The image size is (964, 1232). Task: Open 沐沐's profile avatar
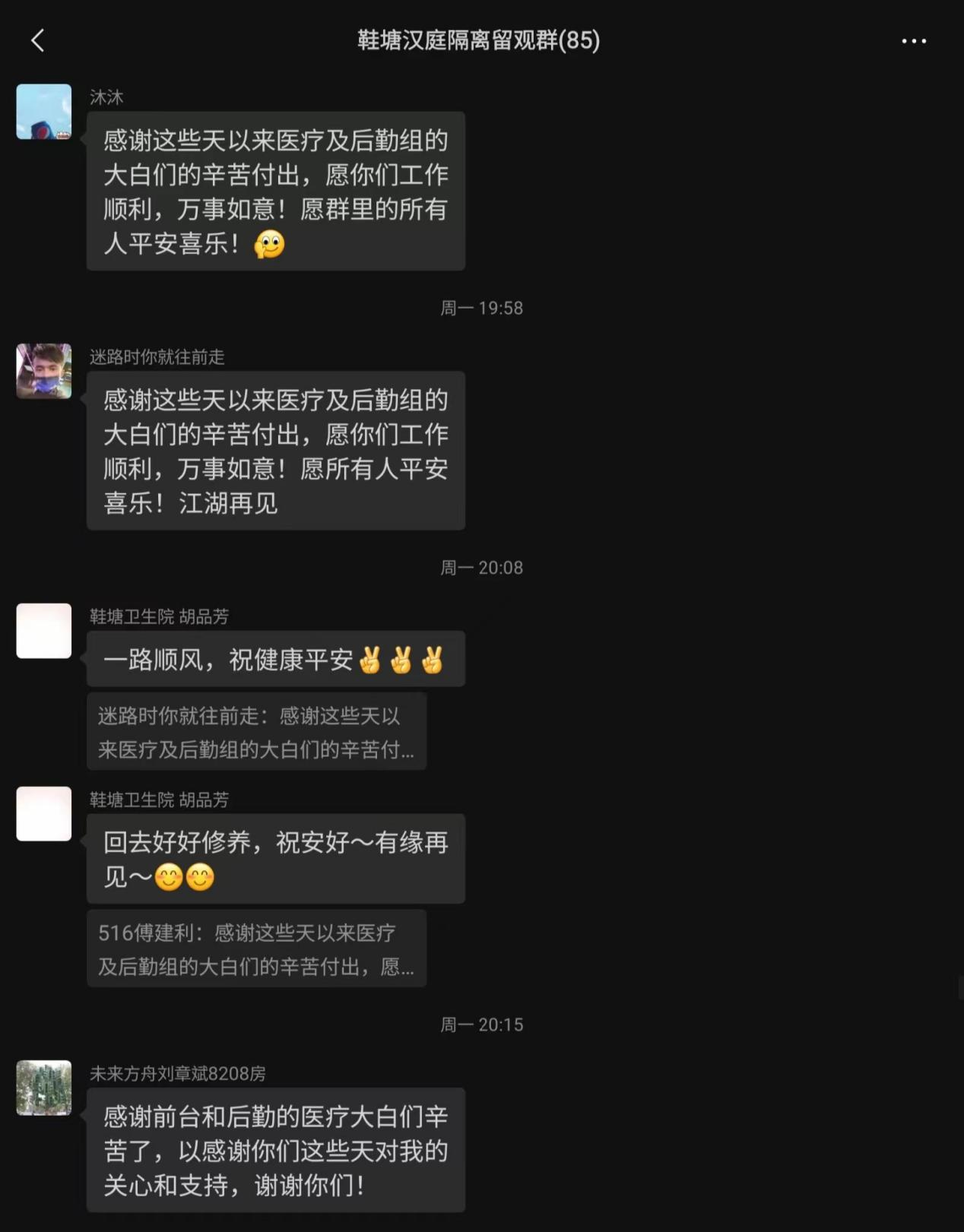44,112
